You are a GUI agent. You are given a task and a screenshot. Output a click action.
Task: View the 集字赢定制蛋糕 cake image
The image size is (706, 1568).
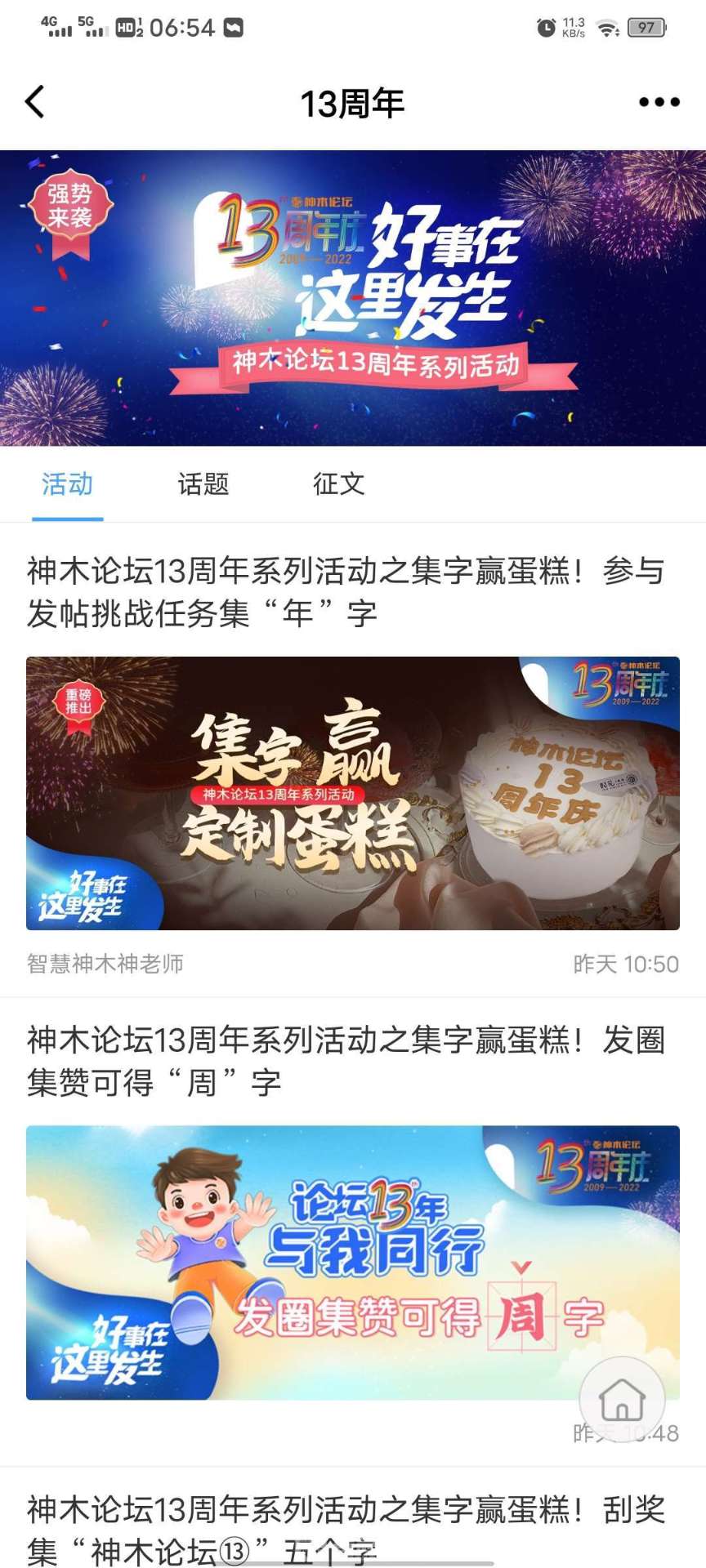tap(353, 793)
